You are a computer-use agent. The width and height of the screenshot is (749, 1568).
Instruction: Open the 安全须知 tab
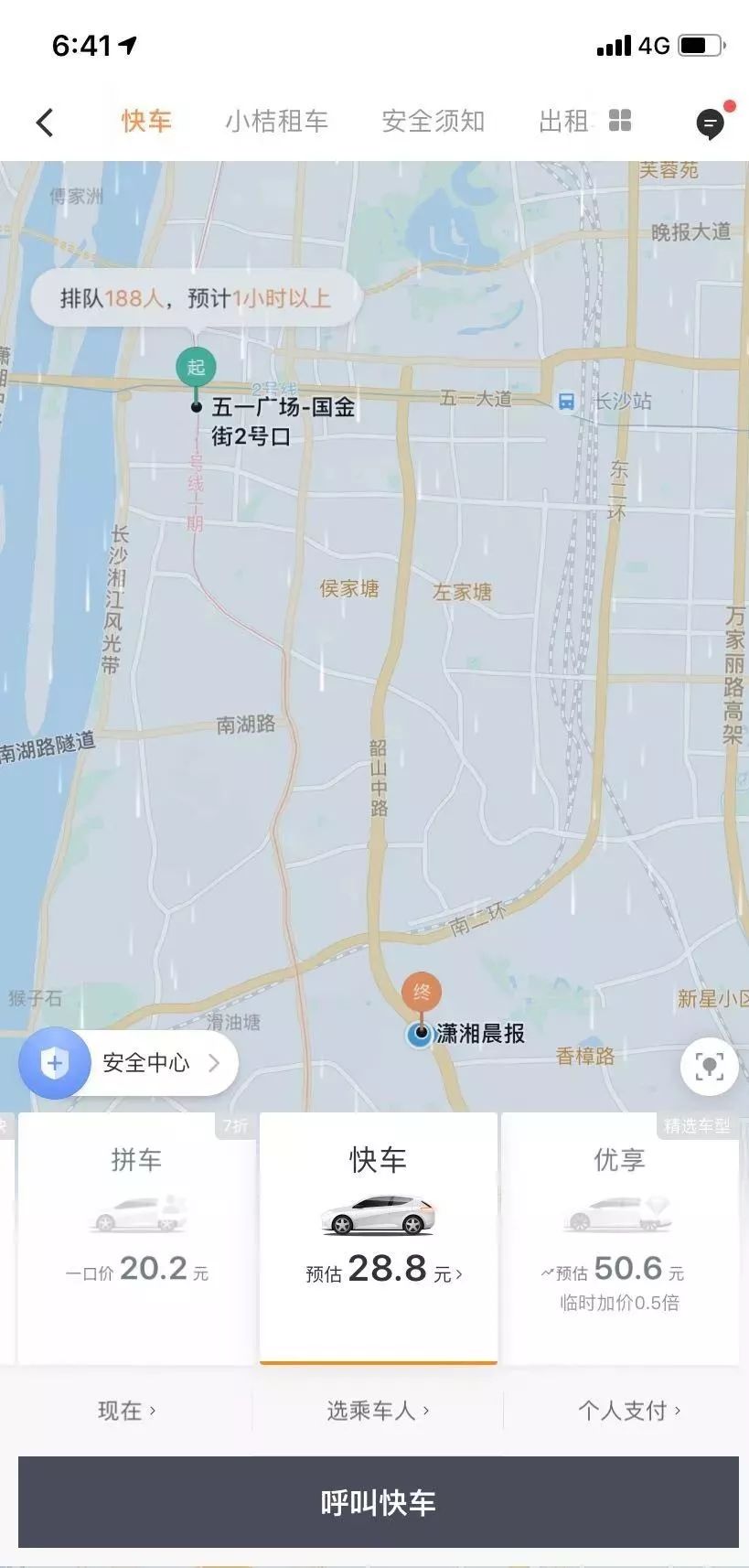pyautogui.click(x=433, y=122)
